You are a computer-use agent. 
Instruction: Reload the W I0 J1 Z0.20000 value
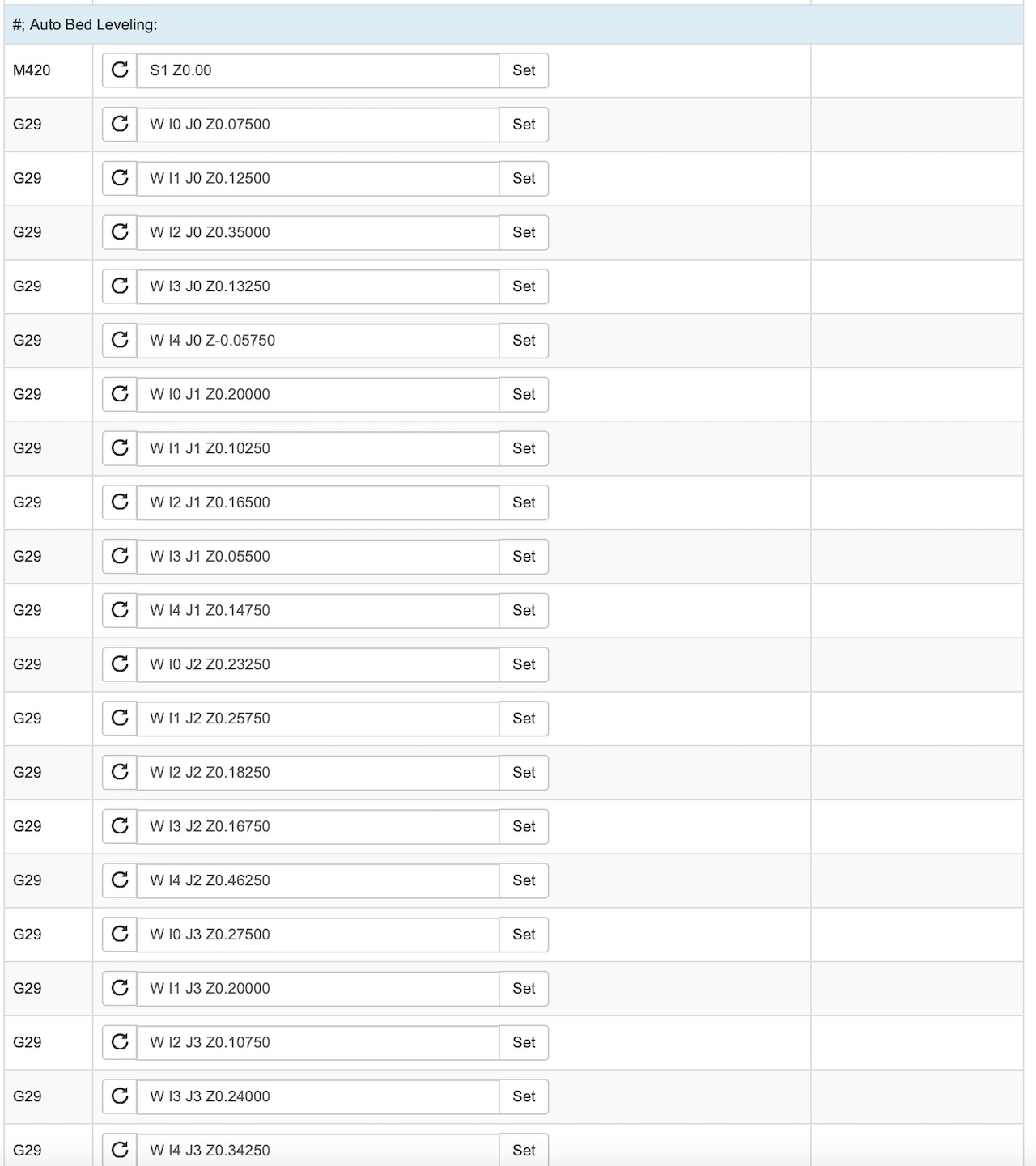coord(120,394)
